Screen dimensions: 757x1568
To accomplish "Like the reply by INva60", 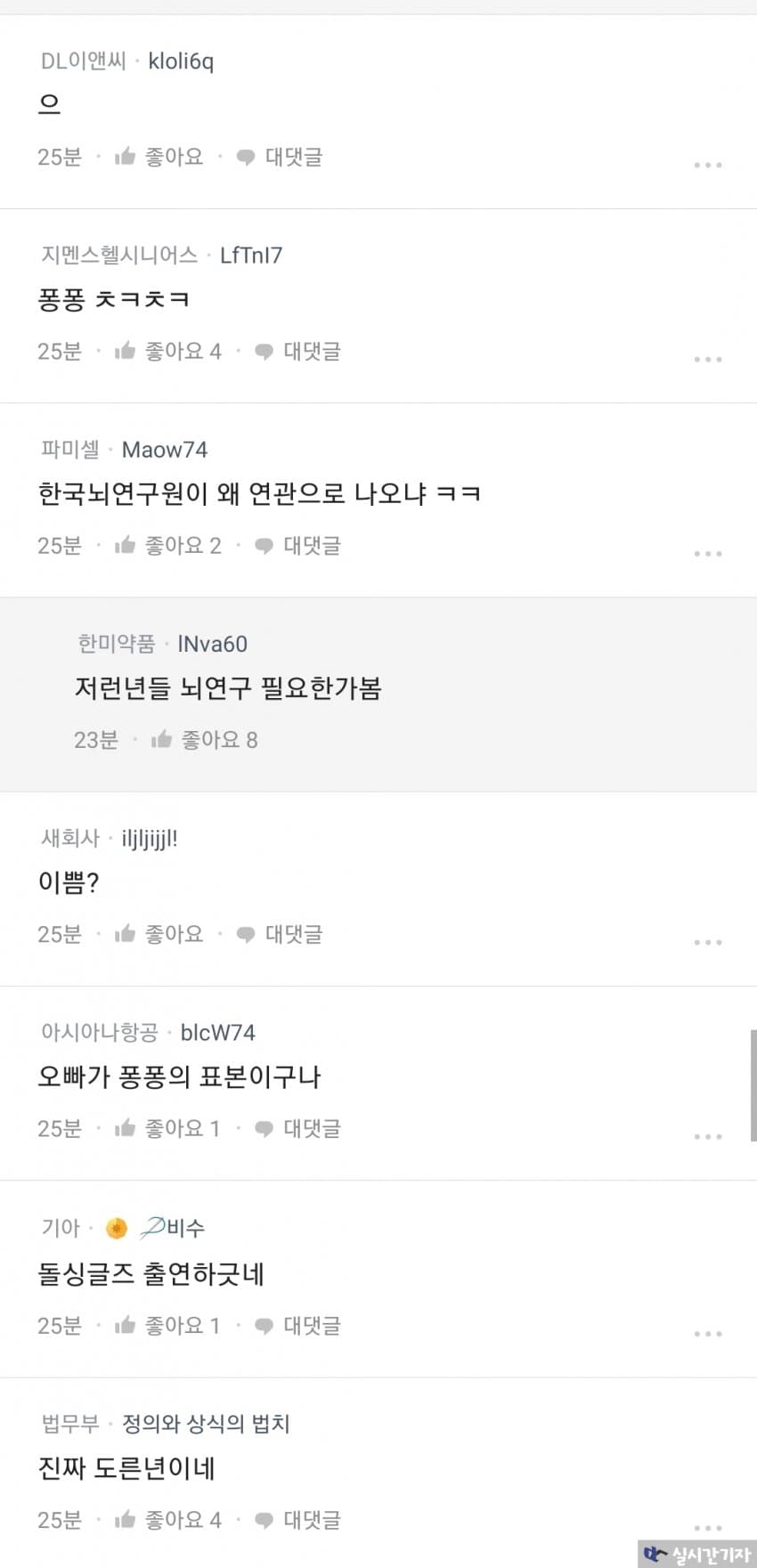I will [x=204, y=740].
